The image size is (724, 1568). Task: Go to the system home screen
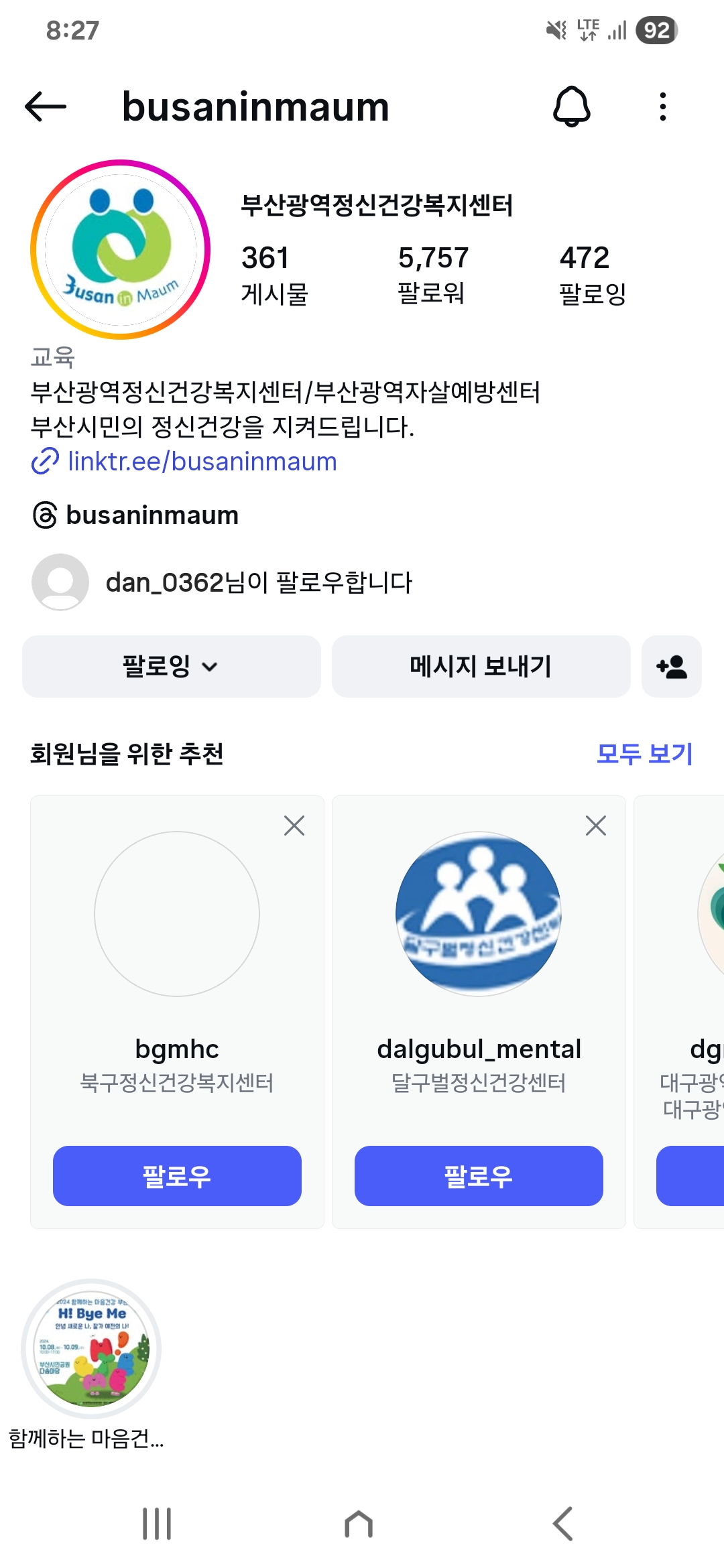(x=359, y=1524)
